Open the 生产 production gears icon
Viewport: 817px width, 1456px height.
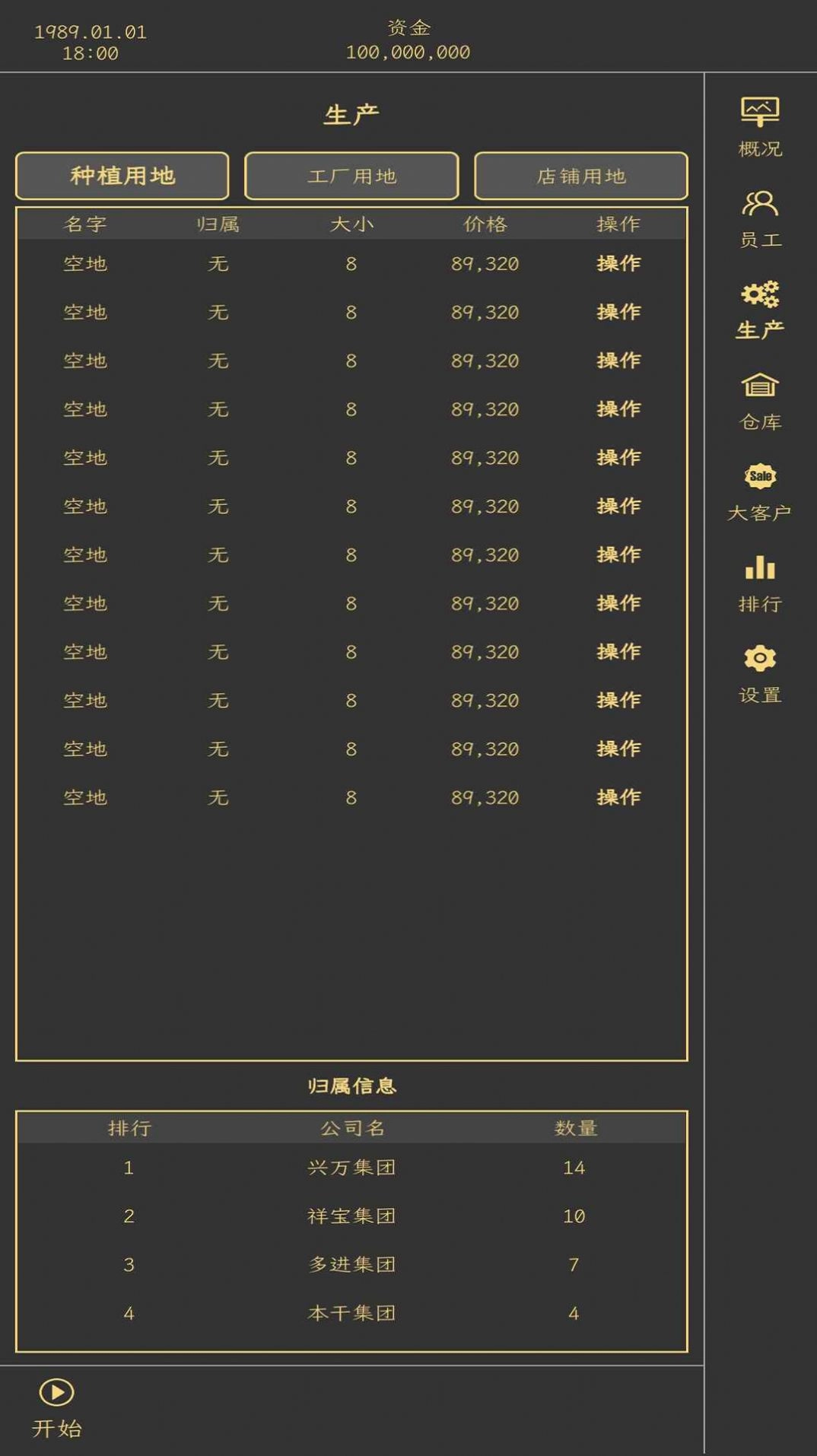pos(759,308)
